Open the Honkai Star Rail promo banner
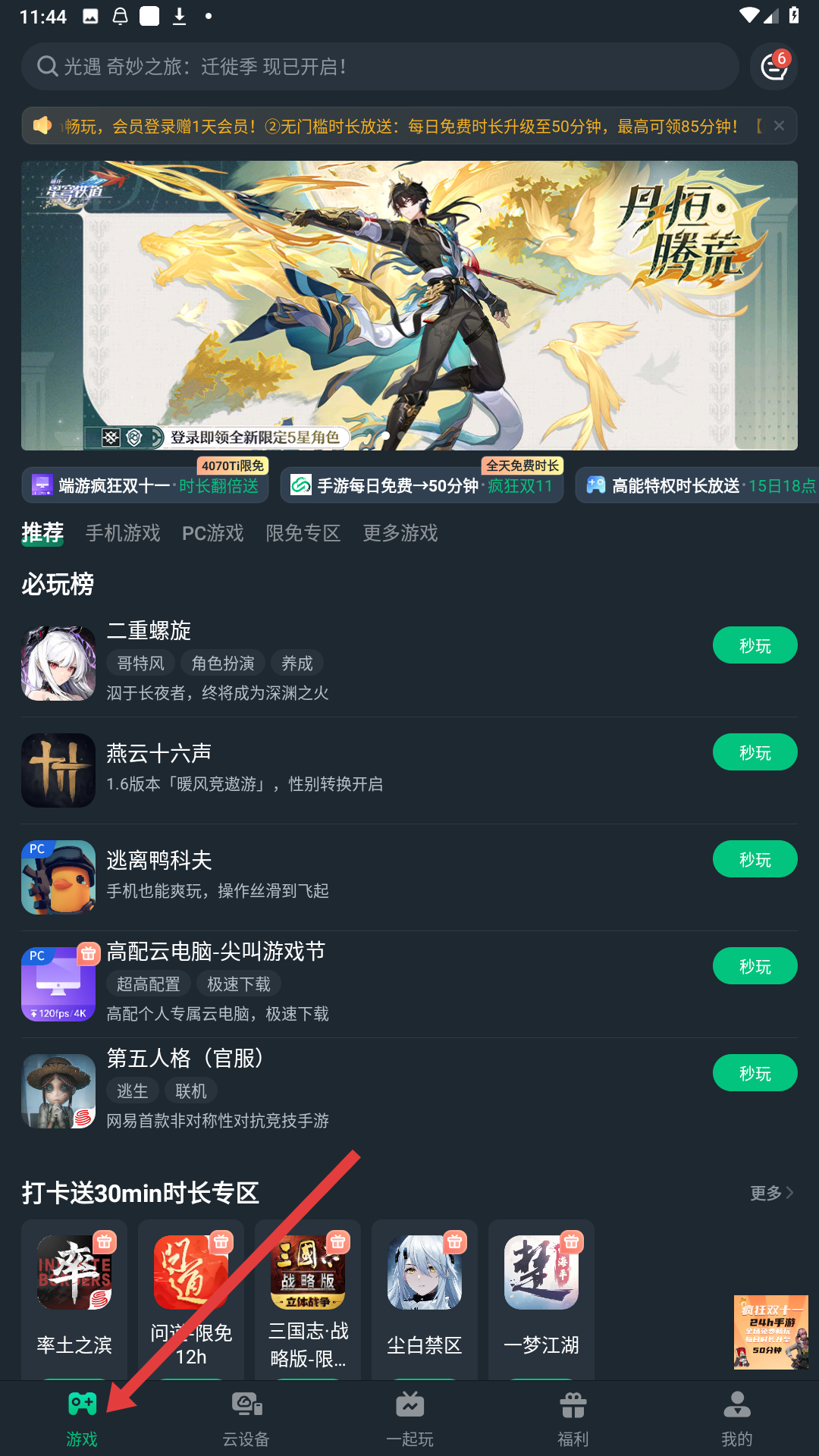The width and height of the screenshot is (819, 1456). pos(409,305)
